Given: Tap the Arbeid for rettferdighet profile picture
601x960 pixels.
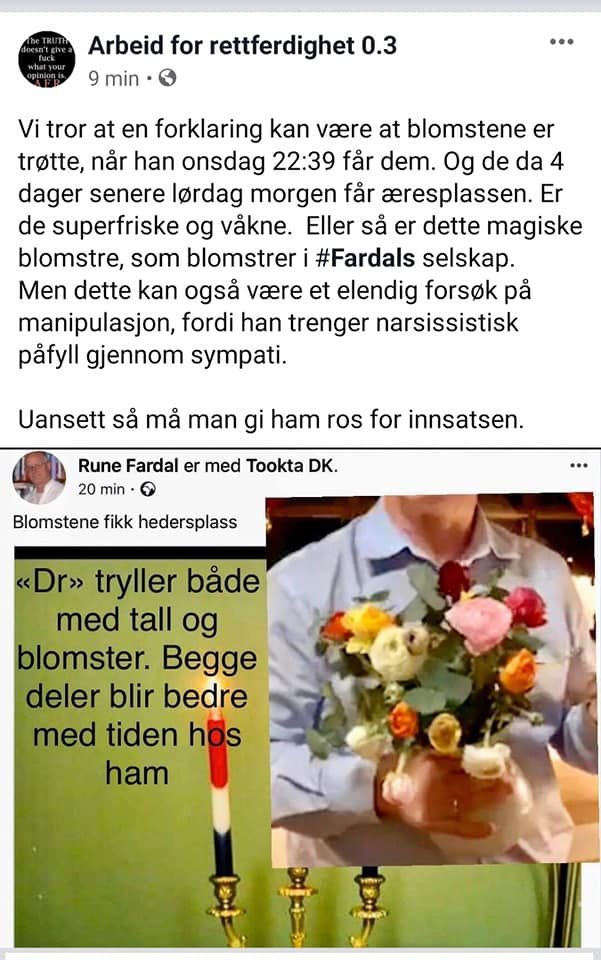Looking at the screenshot, I should 47,60.
